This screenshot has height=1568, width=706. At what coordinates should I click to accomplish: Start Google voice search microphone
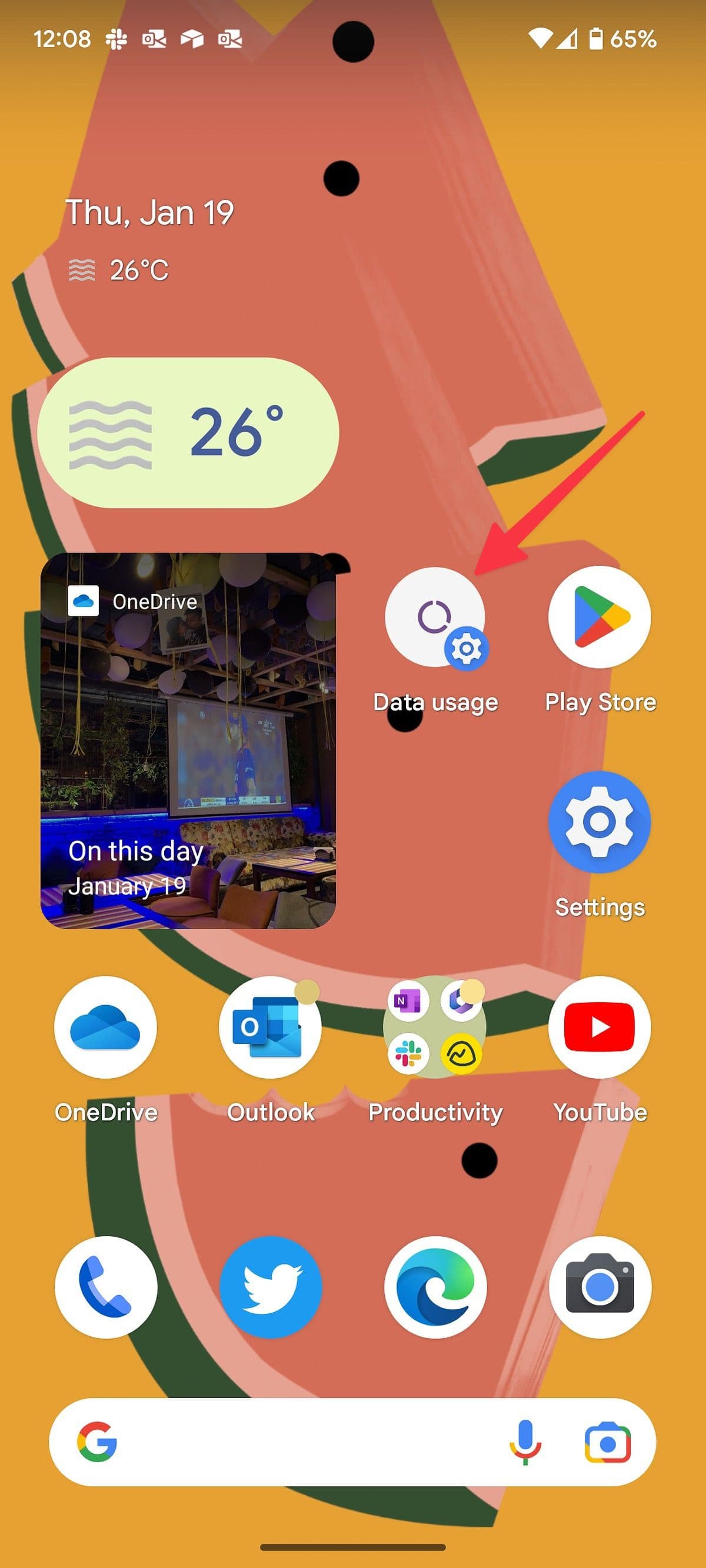[x=525, y=1443]
